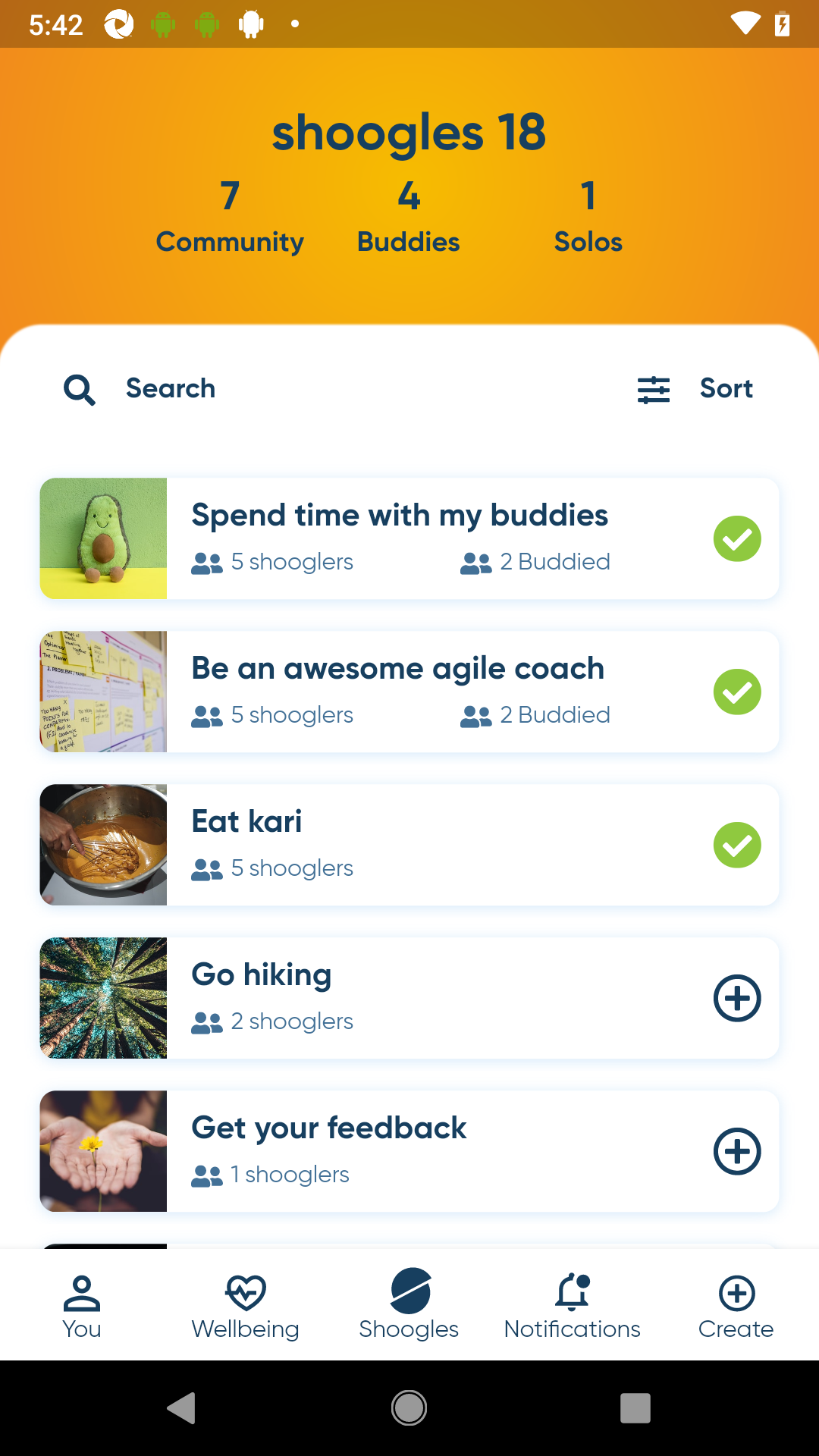
Task: Open the Search icon
Action: [79, 389]
